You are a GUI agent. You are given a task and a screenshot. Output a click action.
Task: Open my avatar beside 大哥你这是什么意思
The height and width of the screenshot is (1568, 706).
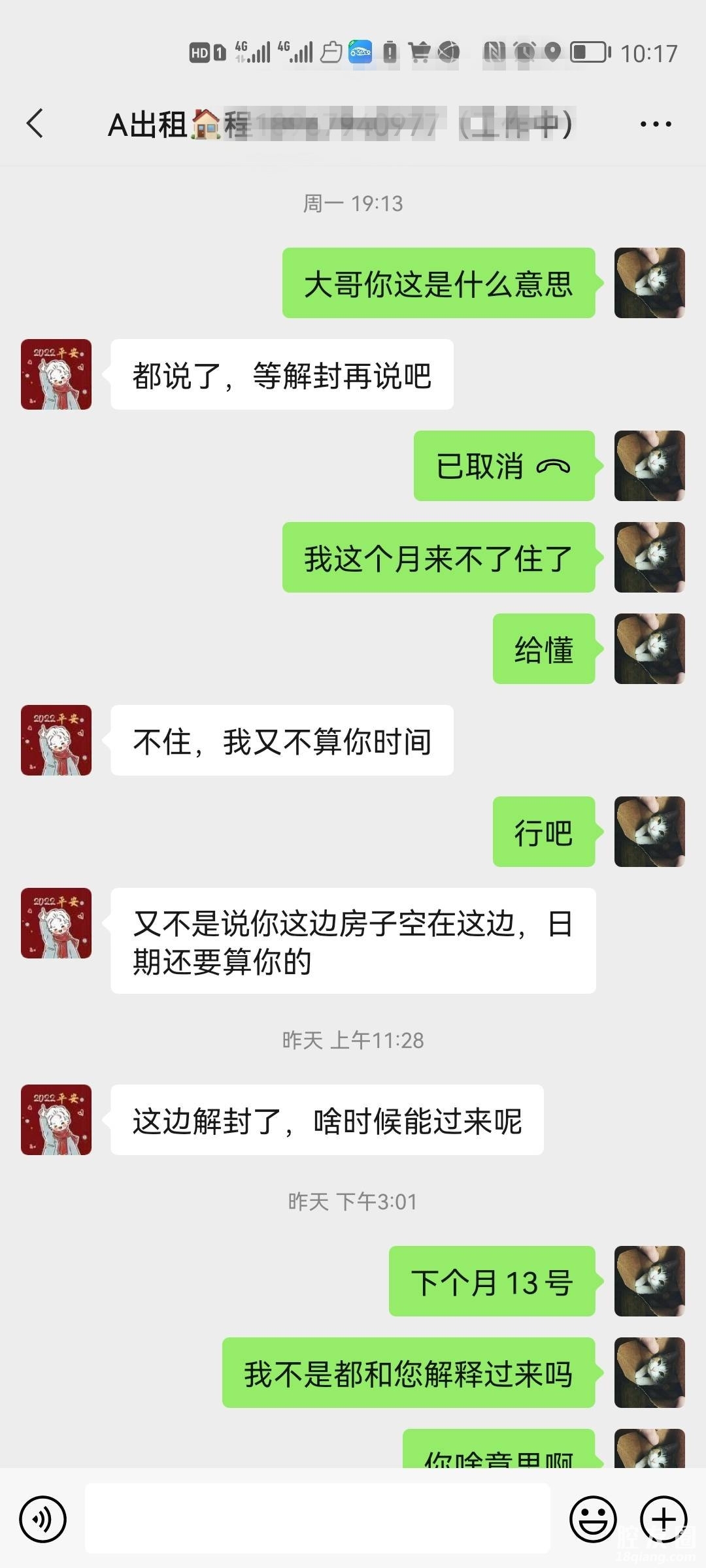(649, 284)
